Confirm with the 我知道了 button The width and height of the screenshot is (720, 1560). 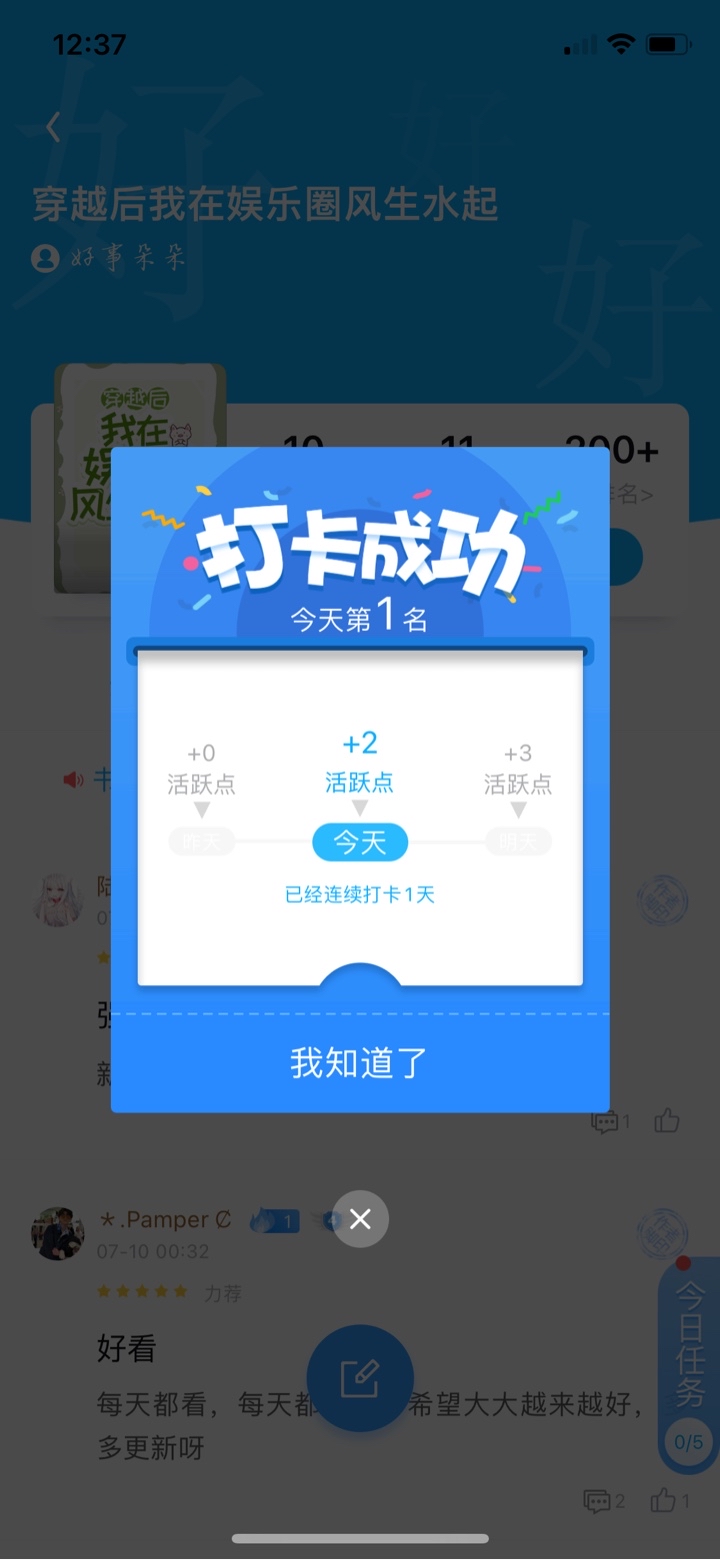[x=359, y=1062]
